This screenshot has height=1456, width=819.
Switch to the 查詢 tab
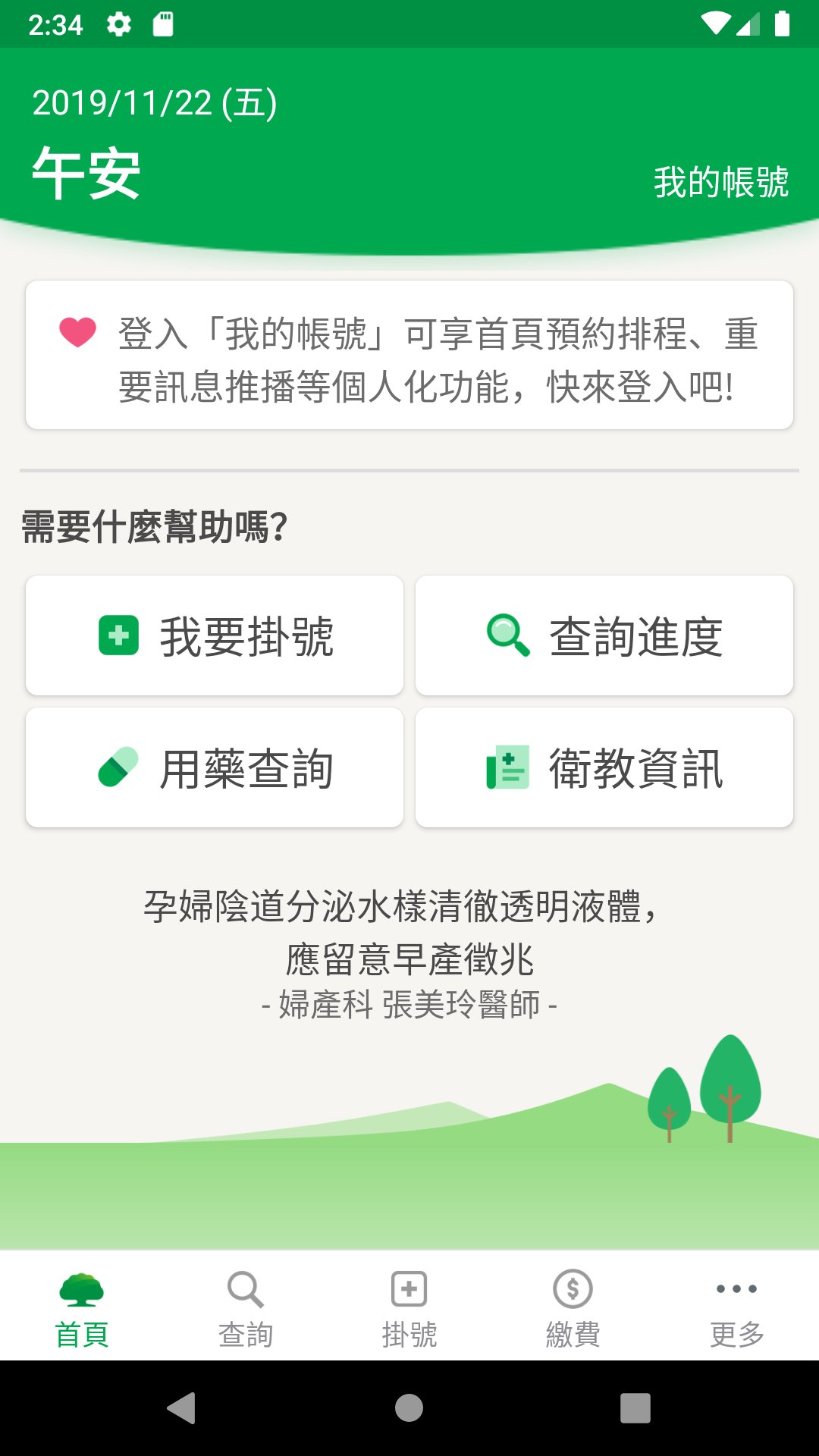(x=246, y=1306)
